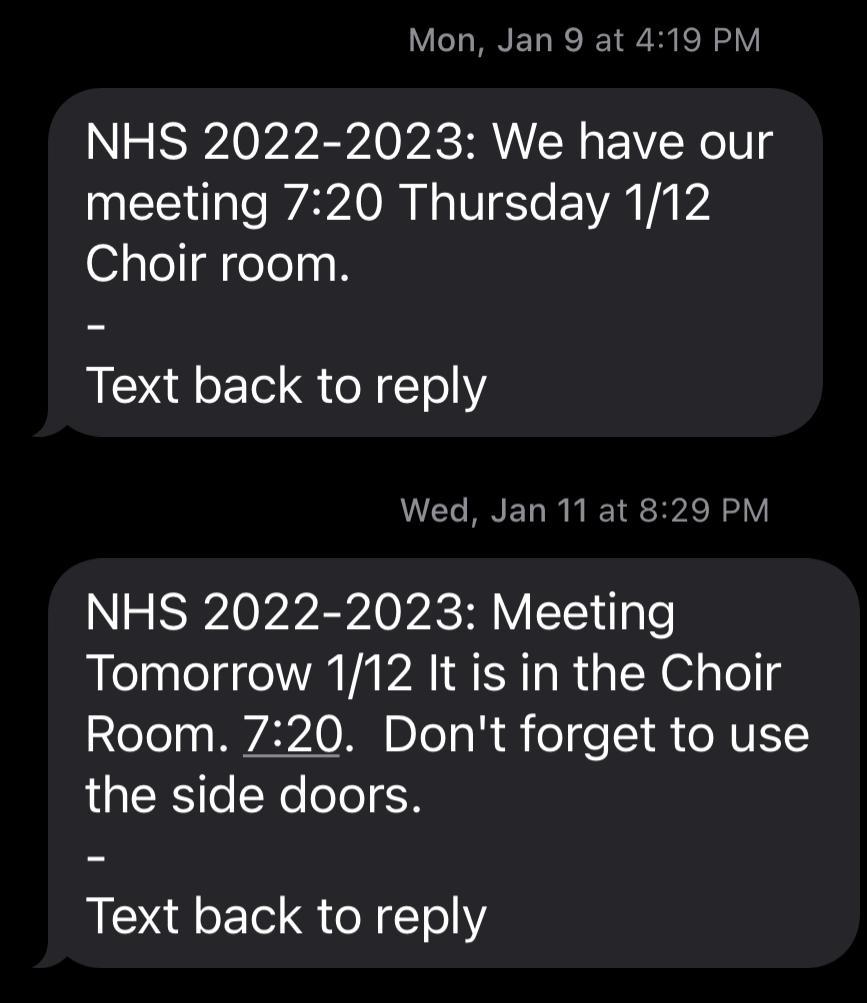Tap the underlined 7:20 time link
The width and height of the screenshot is (867, 1003).
pos(293,735)
